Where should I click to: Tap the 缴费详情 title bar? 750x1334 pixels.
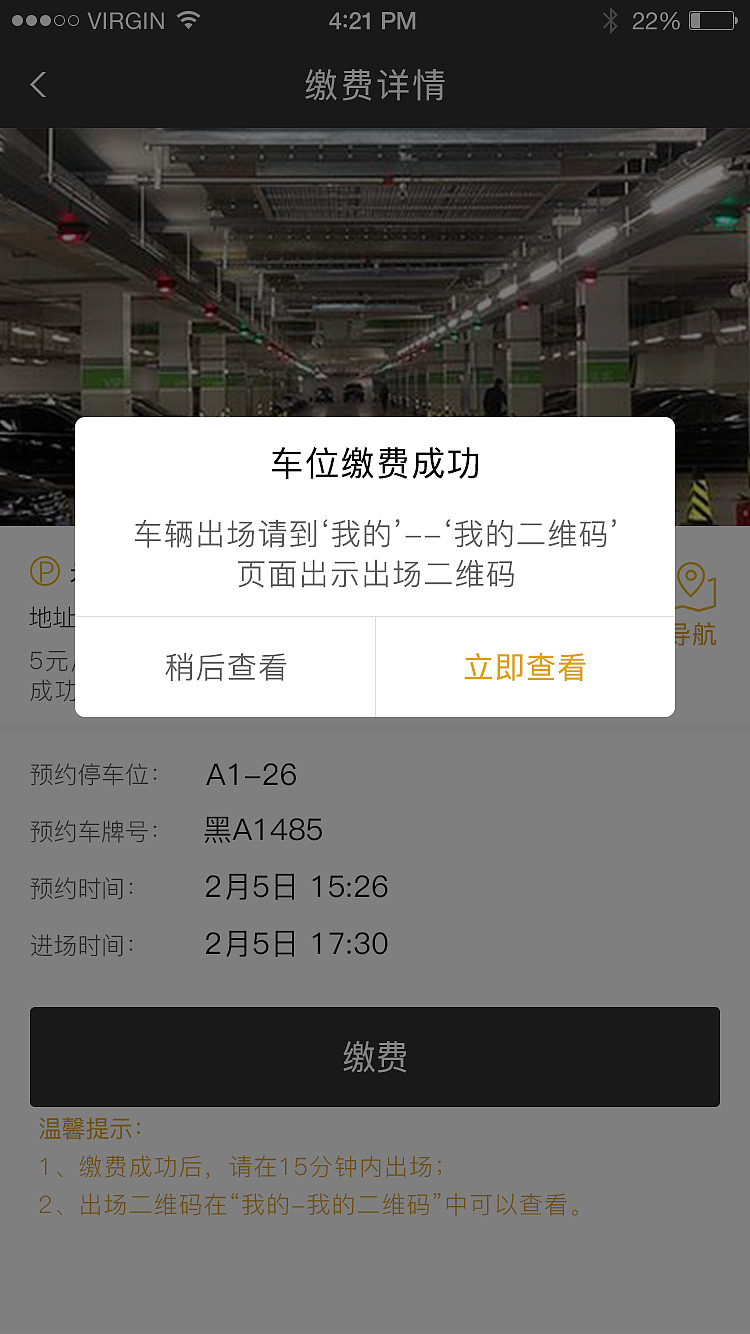point(375,85)
